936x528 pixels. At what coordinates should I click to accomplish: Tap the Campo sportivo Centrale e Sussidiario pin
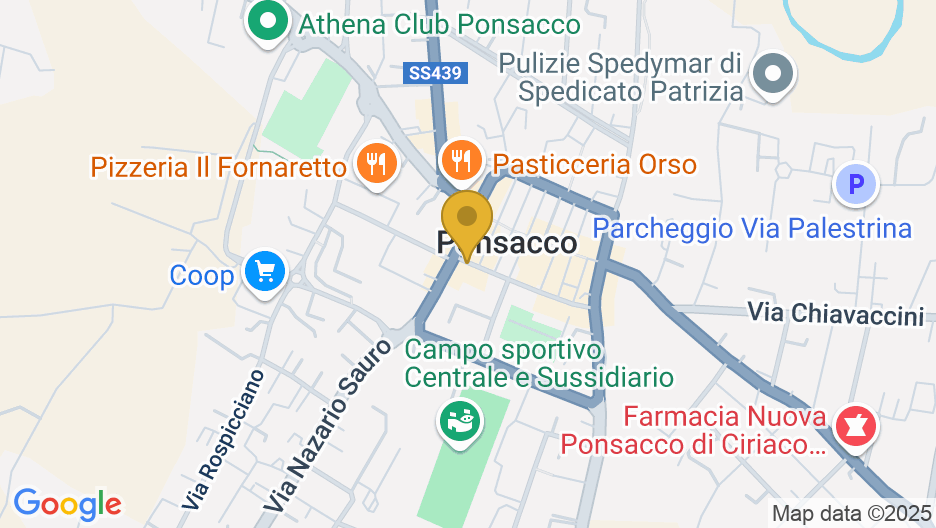tap(460, 421)
